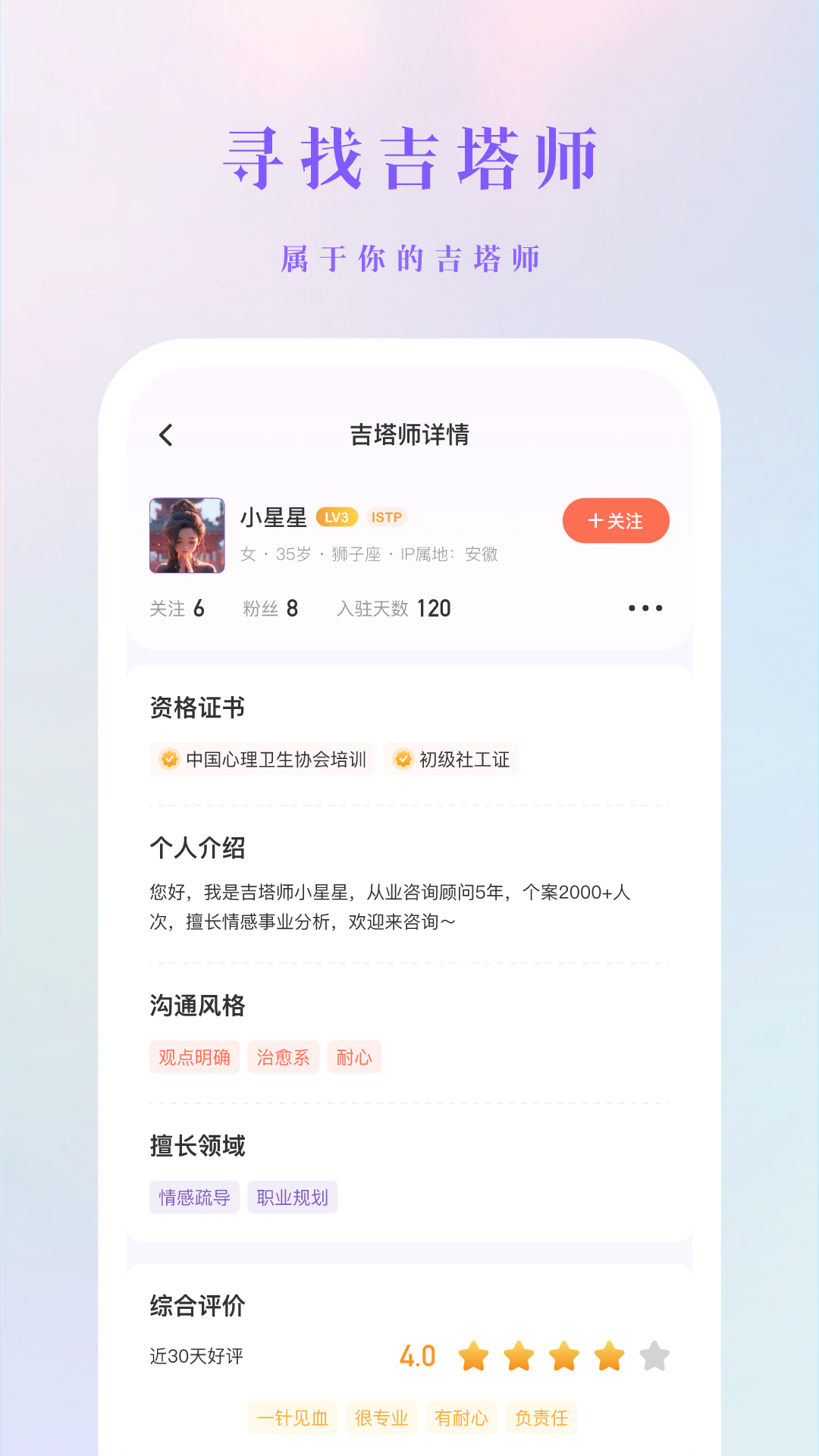Open the more options ellipsis menu

pos(645,607)
